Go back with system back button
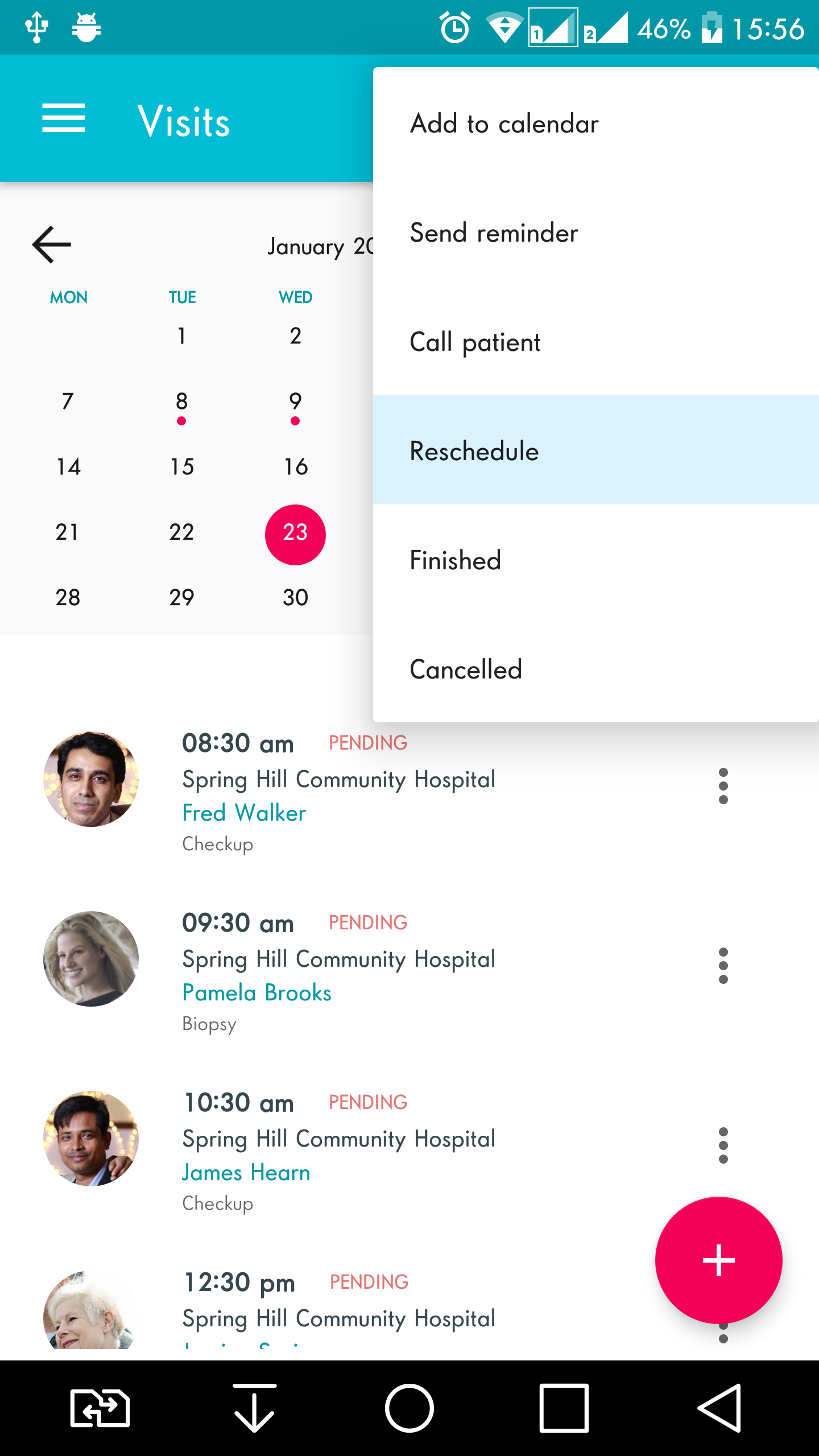 pyautogui.click(x=719, y=1408)
